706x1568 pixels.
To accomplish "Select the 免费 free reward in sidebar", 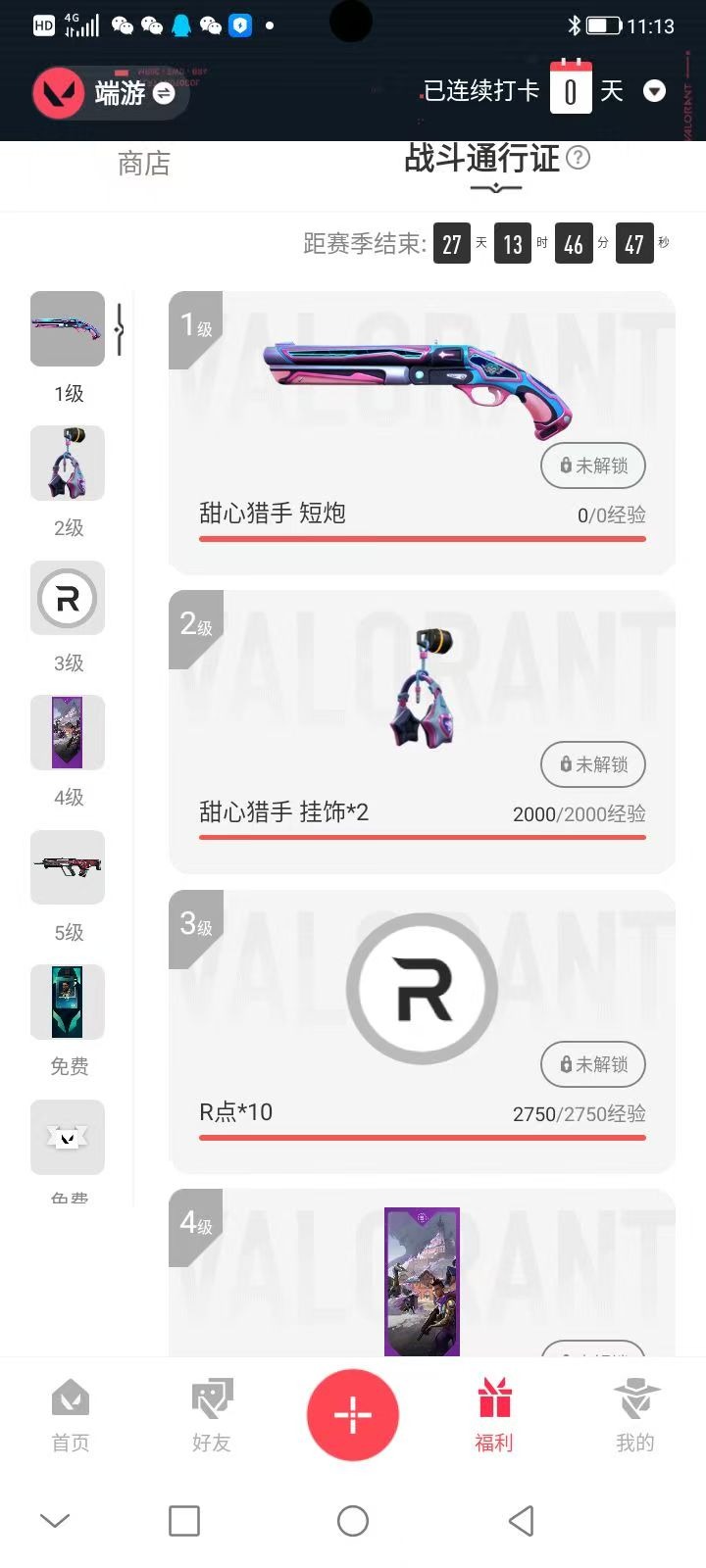I will (68, 1002).
